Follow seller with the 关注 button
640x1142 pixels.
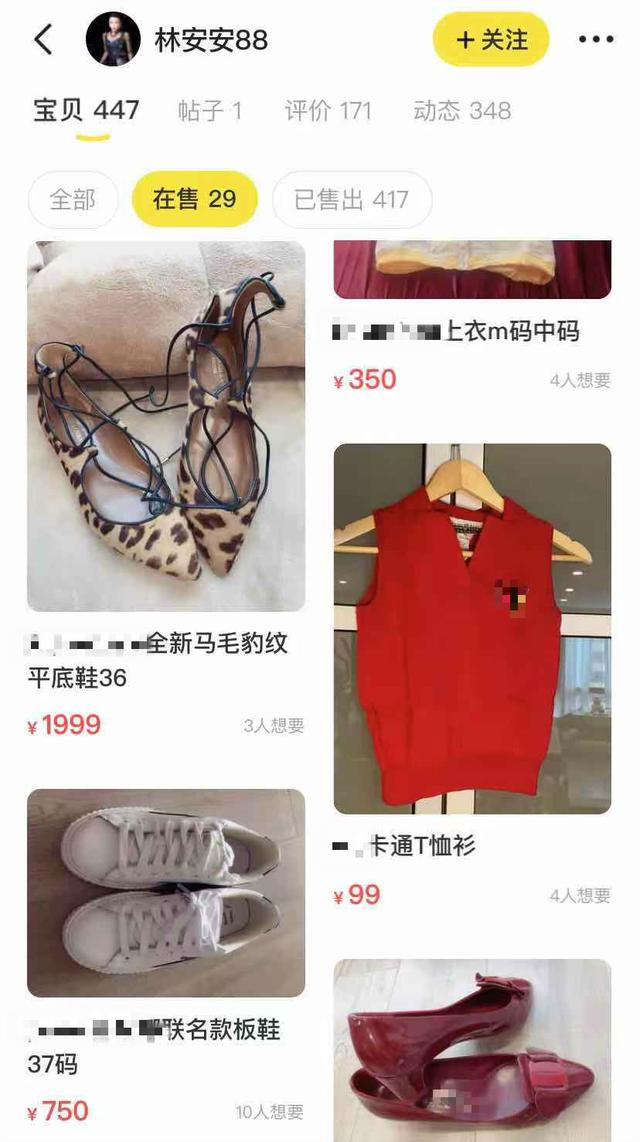click(x=491, y=40)
